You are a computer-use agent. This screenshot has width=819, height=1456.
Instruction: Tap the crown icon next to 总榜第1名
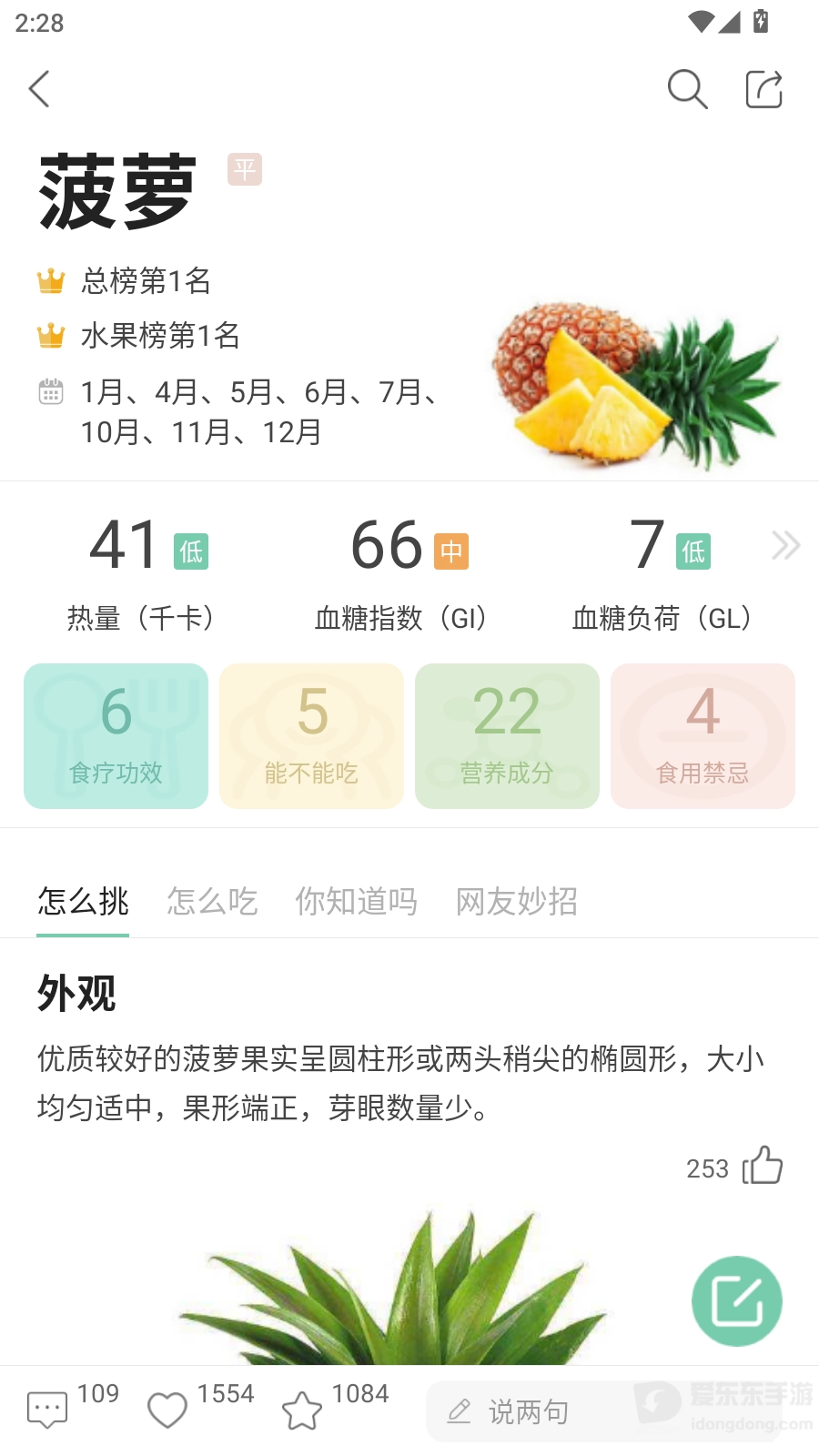point(50,282)
